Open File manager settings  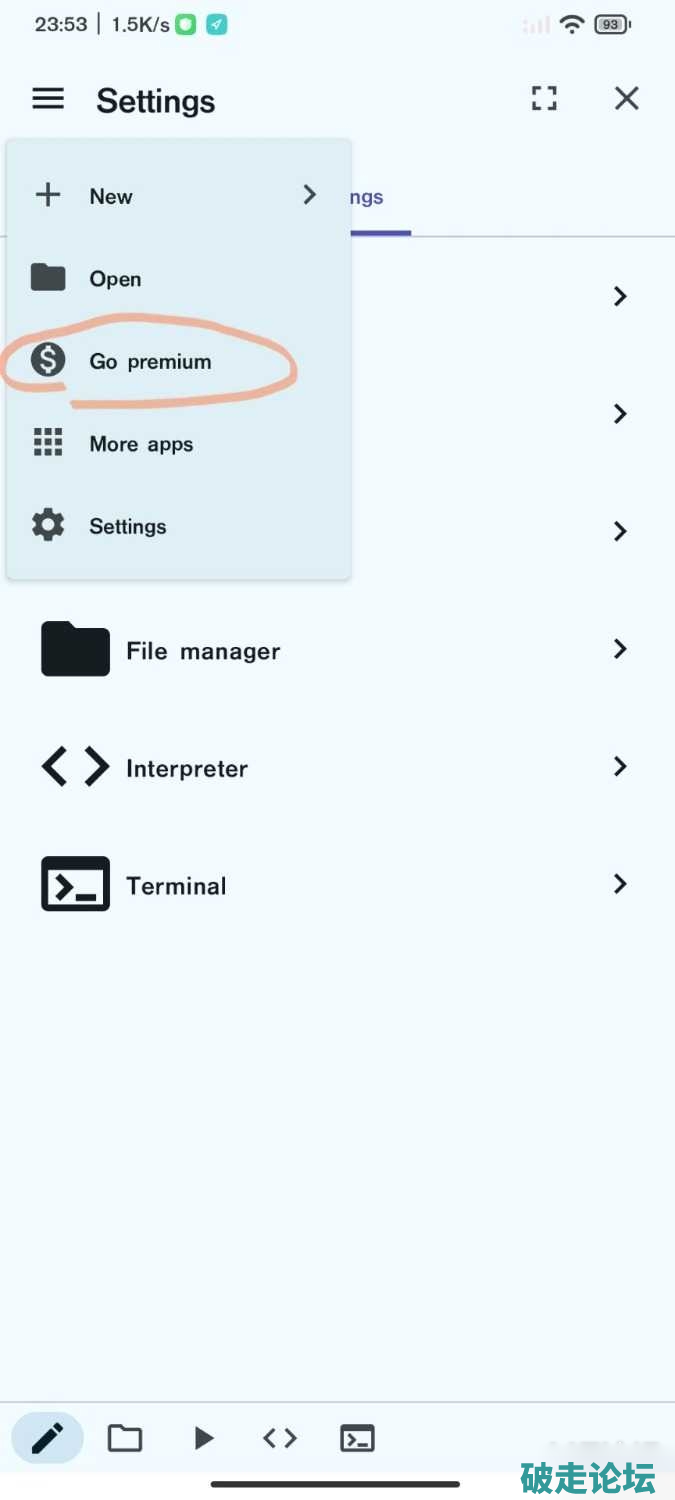(x=335, y=650)
